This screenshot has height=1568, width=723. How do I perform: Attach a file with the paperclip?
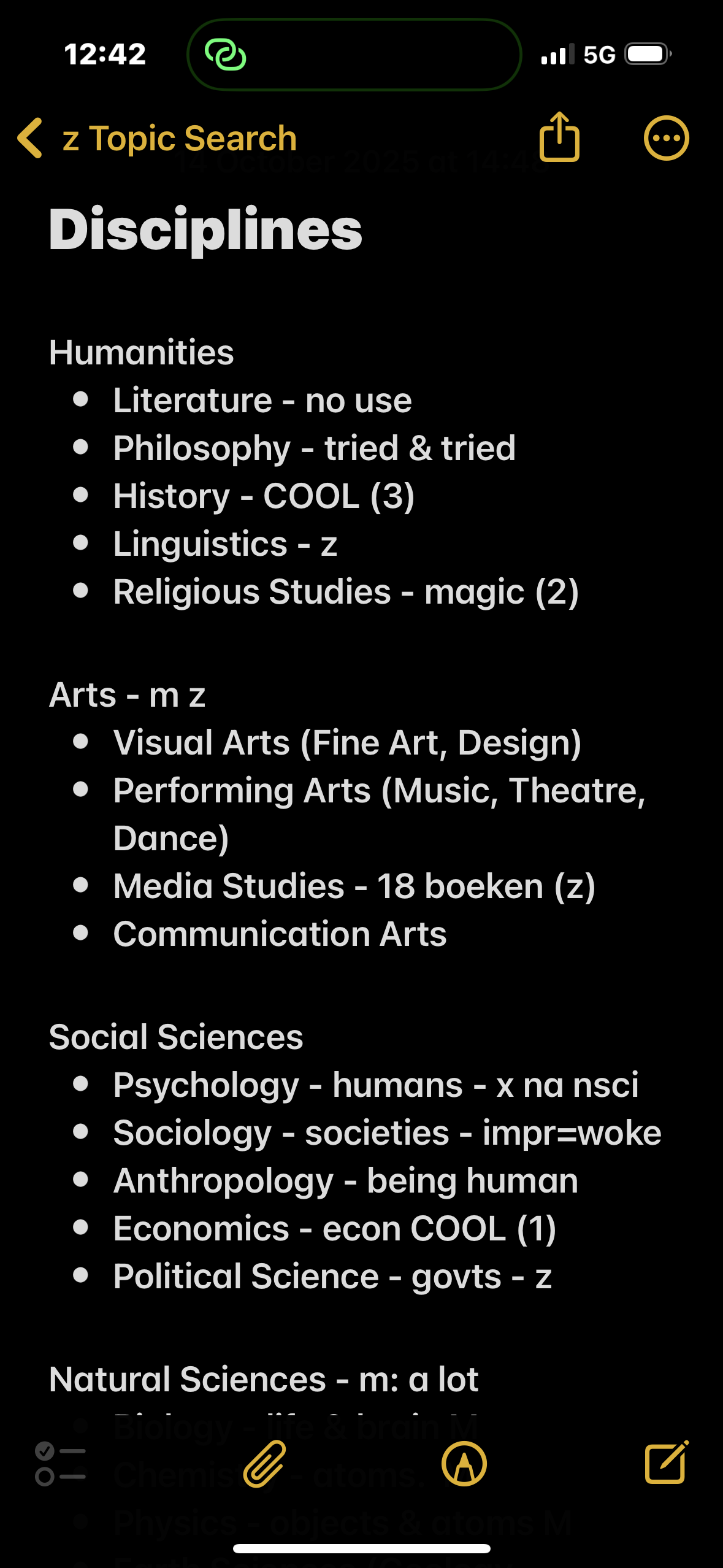[265, 1464]
